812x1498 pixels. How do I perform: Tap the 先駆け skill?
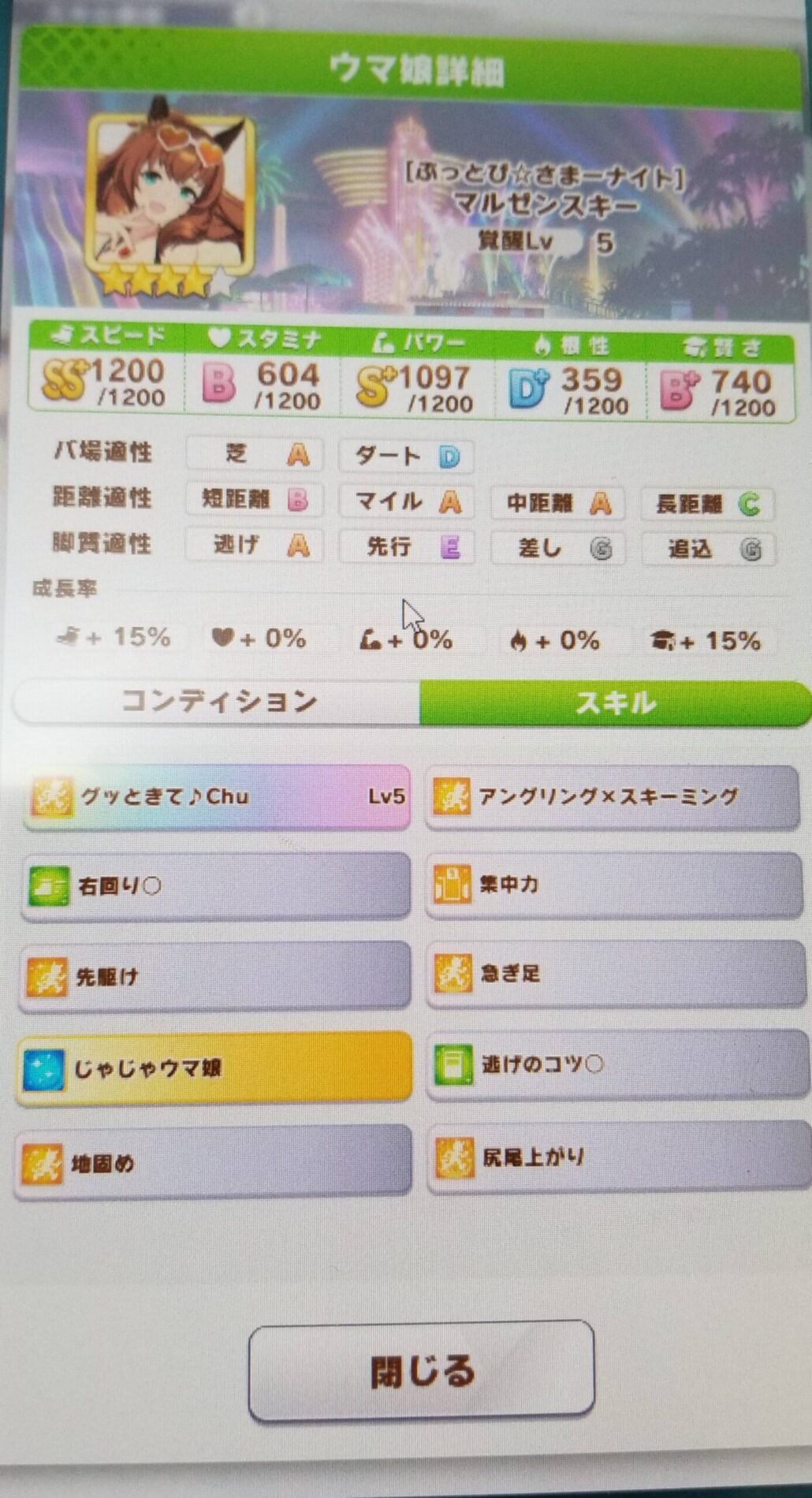click(214, 977)
